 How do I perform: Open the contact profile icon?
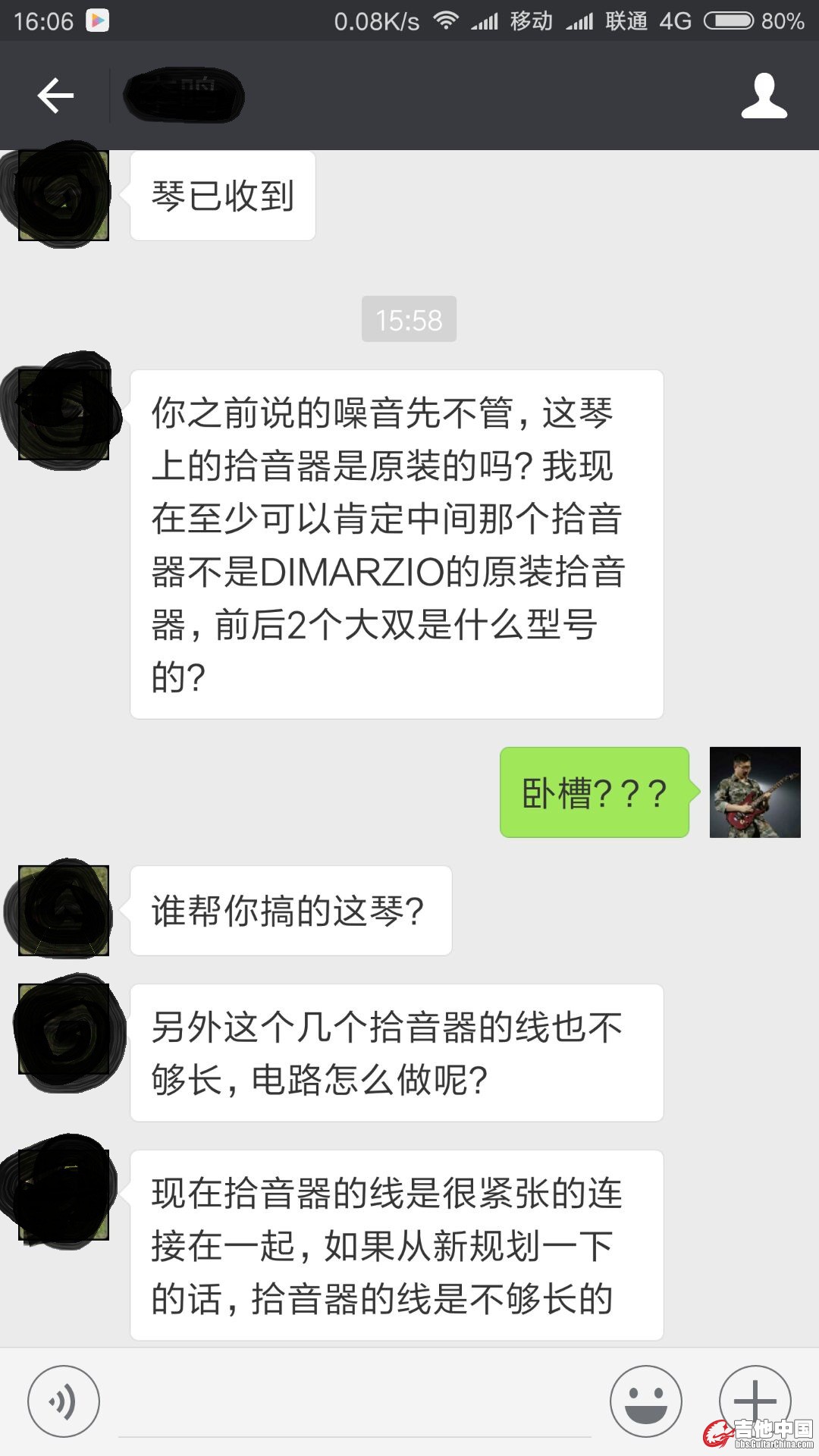click(764, 96)
